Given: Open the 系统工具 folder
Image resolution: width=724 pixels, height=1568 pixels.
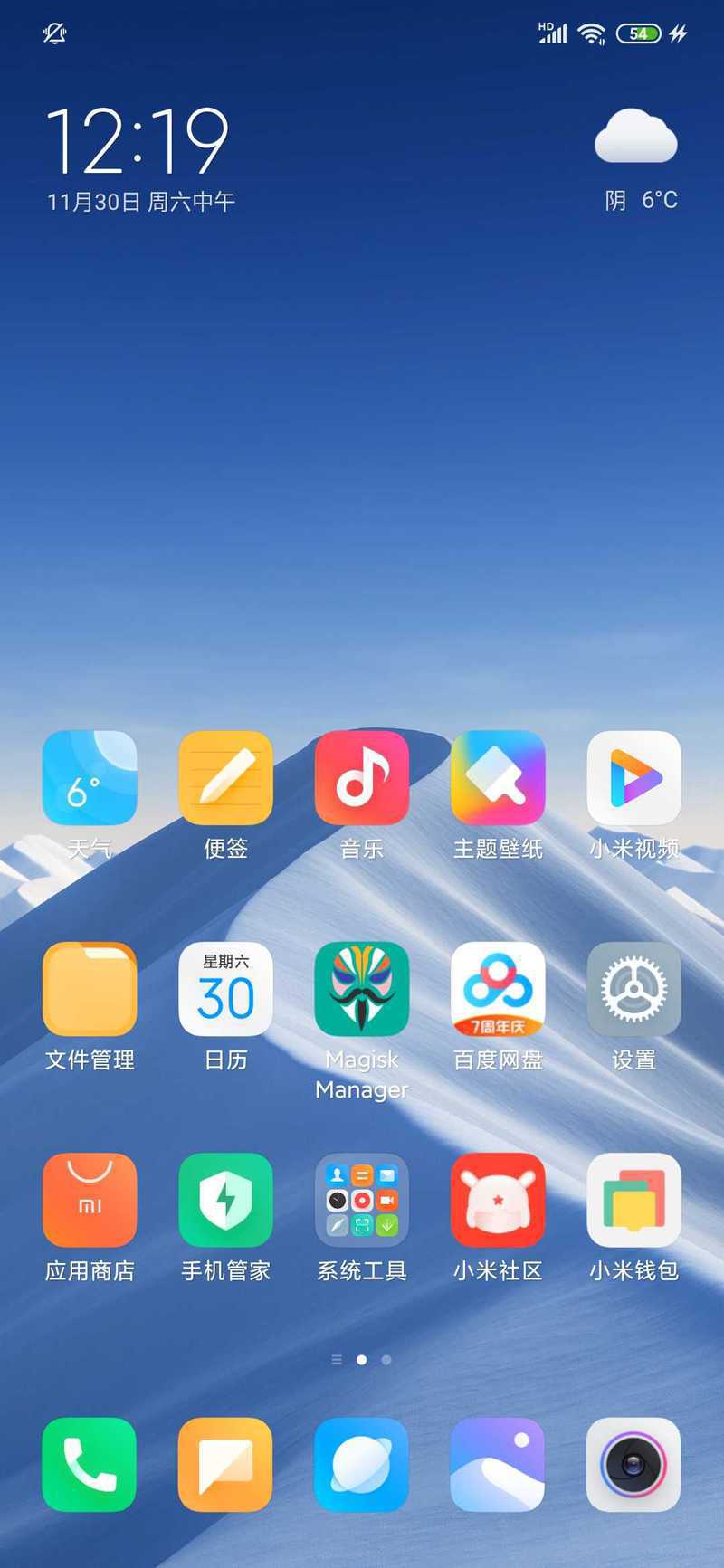Looking at the screenshot, I should point(361,1200).
